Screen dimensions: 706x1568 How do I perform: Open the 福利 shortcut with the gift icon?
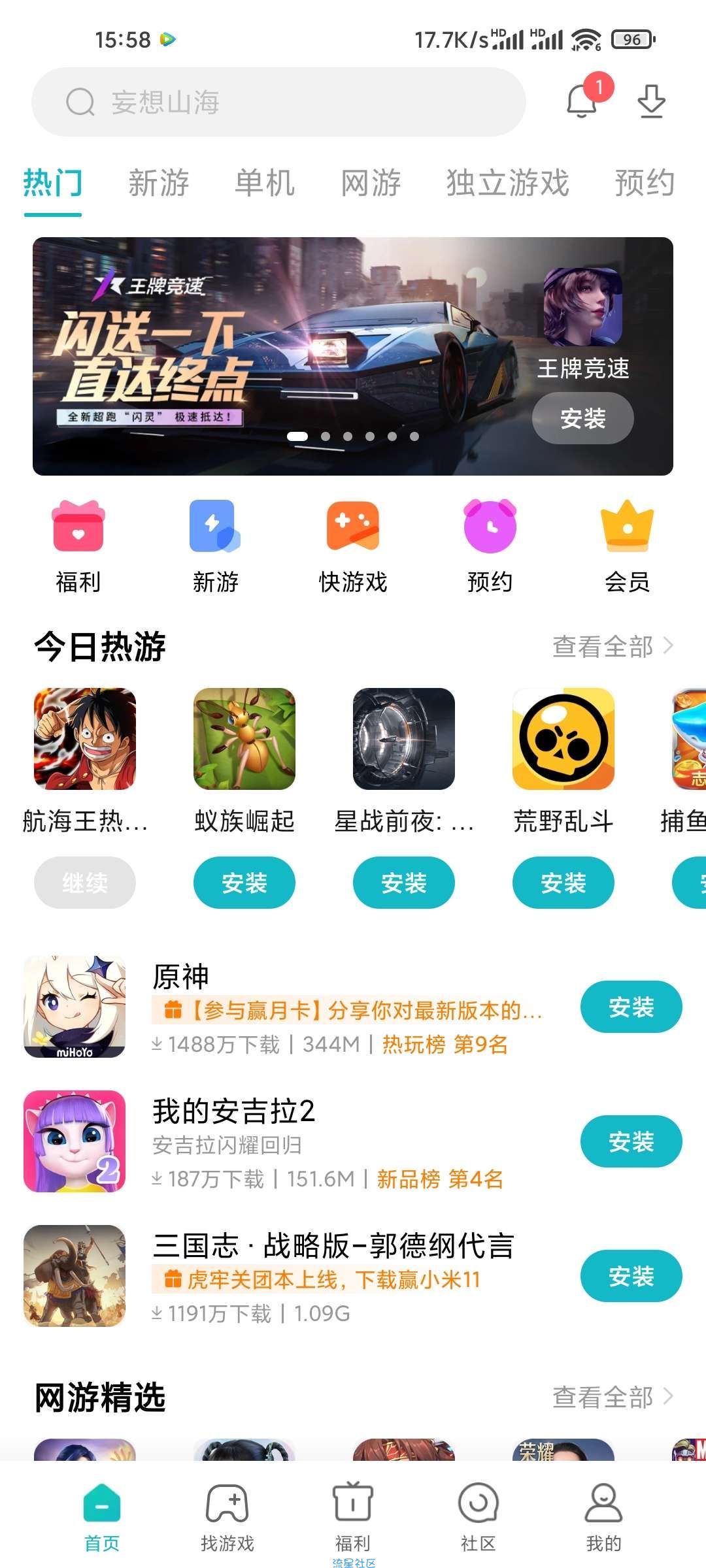(78, 546)
